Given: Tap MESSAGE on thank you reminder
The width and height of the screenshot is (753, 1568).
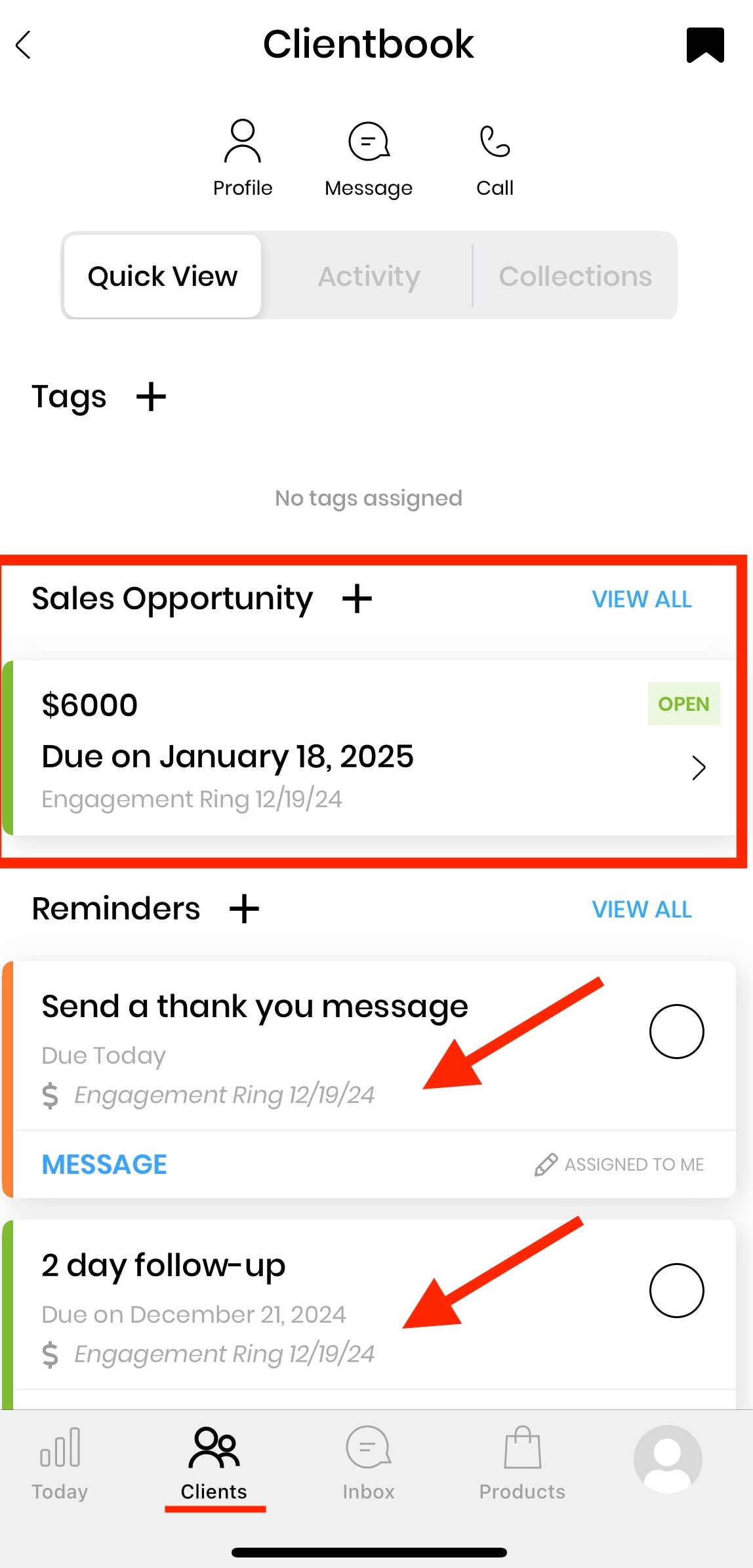Looking at the screenshot, I should [x=104, y=1165].
